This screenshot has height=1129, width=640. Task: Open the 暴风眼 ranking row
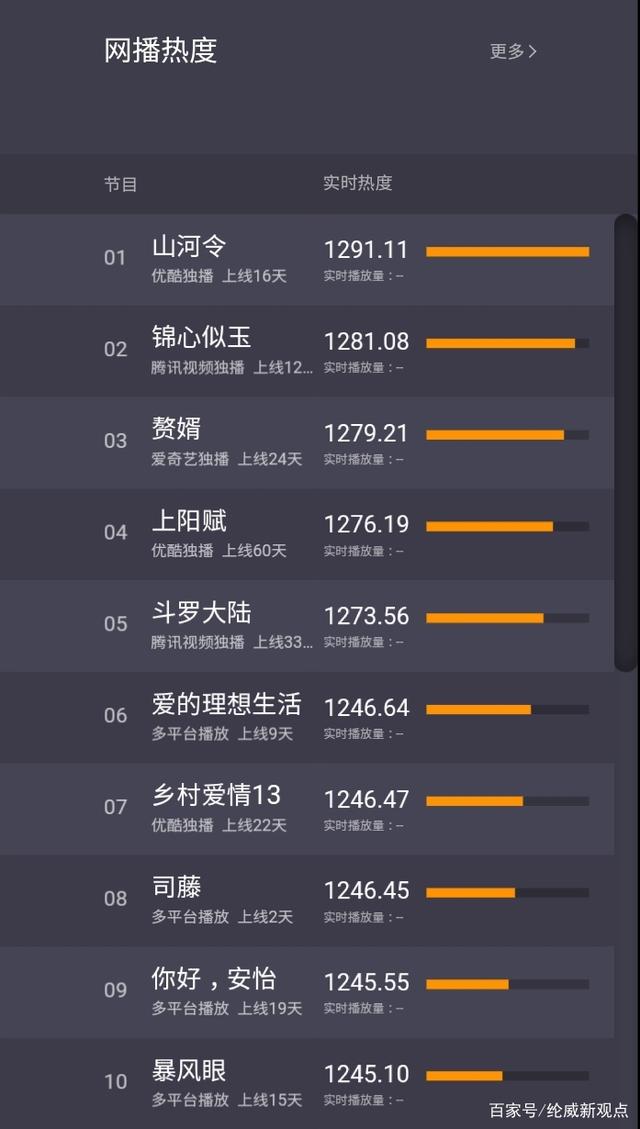(x=307, y=1083)
